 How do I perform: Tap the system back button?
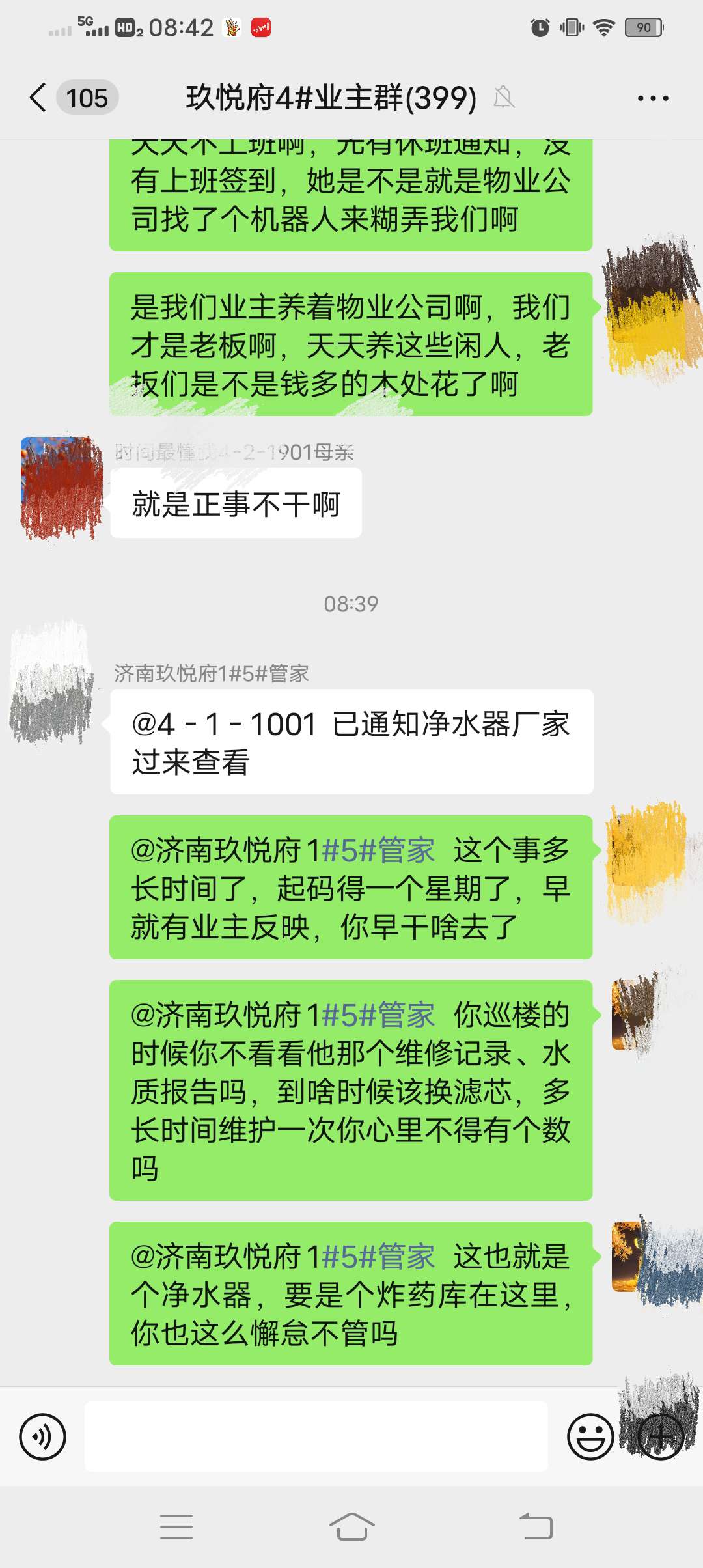[536, 1526]
